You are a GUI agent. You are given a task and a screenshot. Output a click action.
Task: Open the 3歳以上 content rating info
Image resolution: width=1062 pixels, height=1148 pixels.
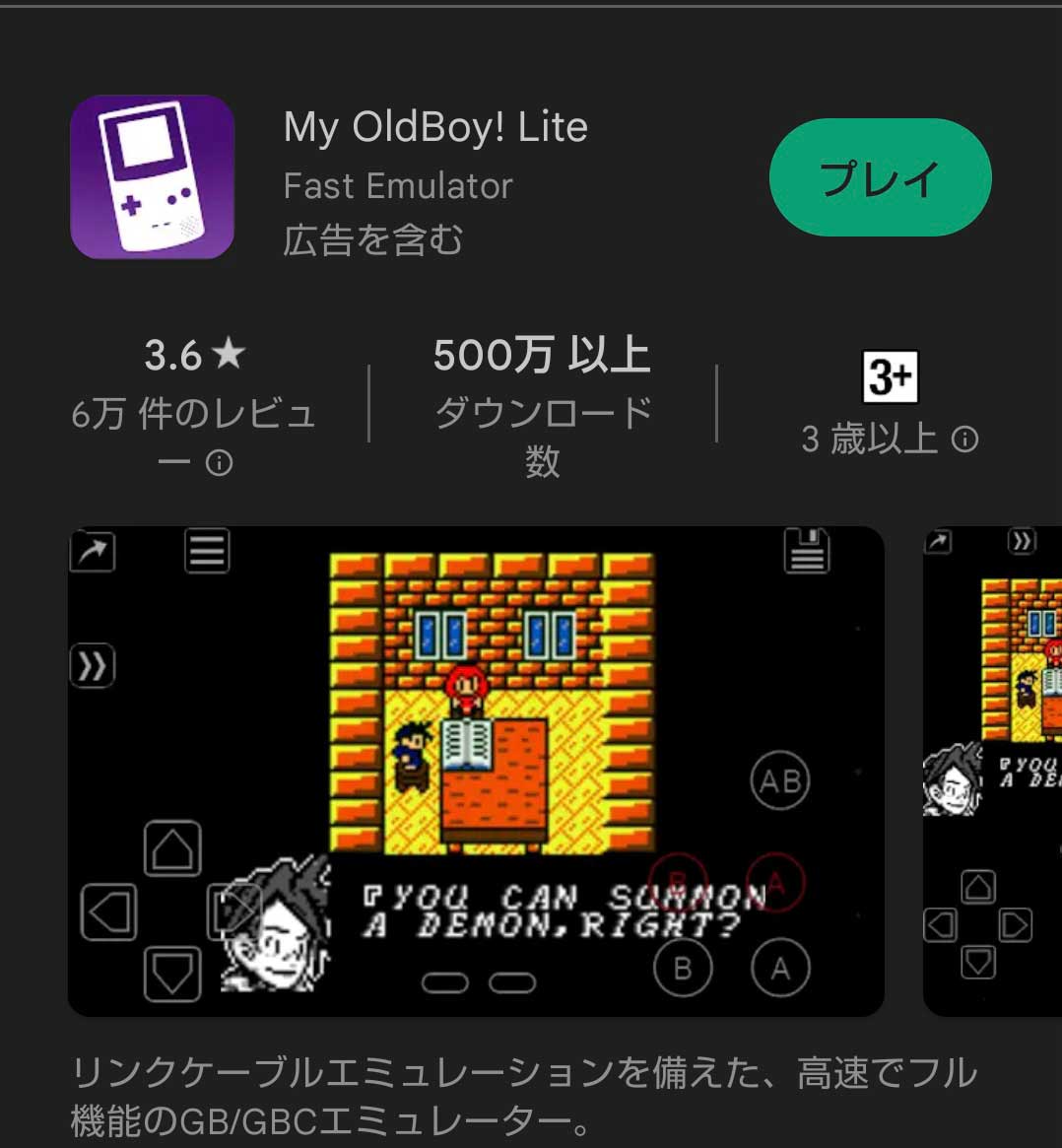pyautogui.click(x=964, y=439)
